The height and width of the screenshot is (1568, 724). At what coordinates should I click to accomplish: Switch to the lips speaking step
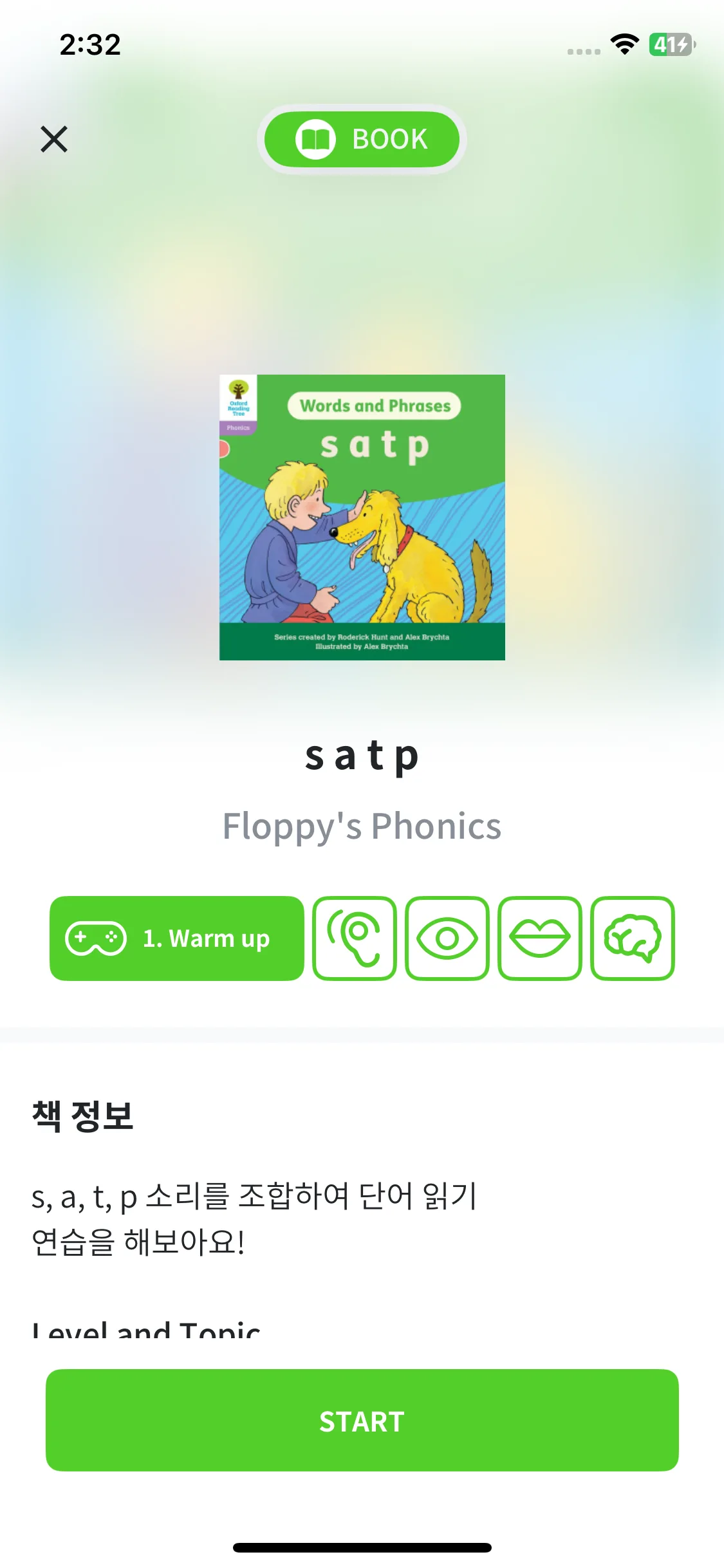tap(540, 938)
